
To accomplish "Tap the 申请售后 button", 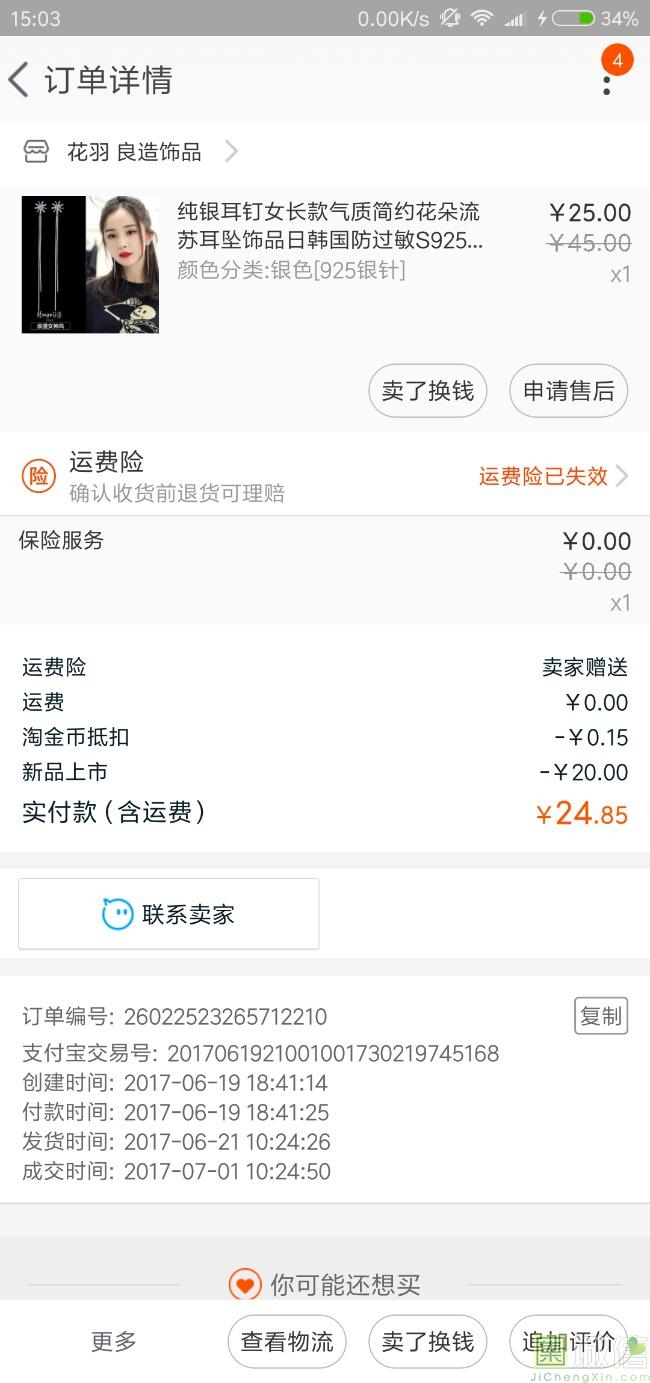I will [569, 391].
